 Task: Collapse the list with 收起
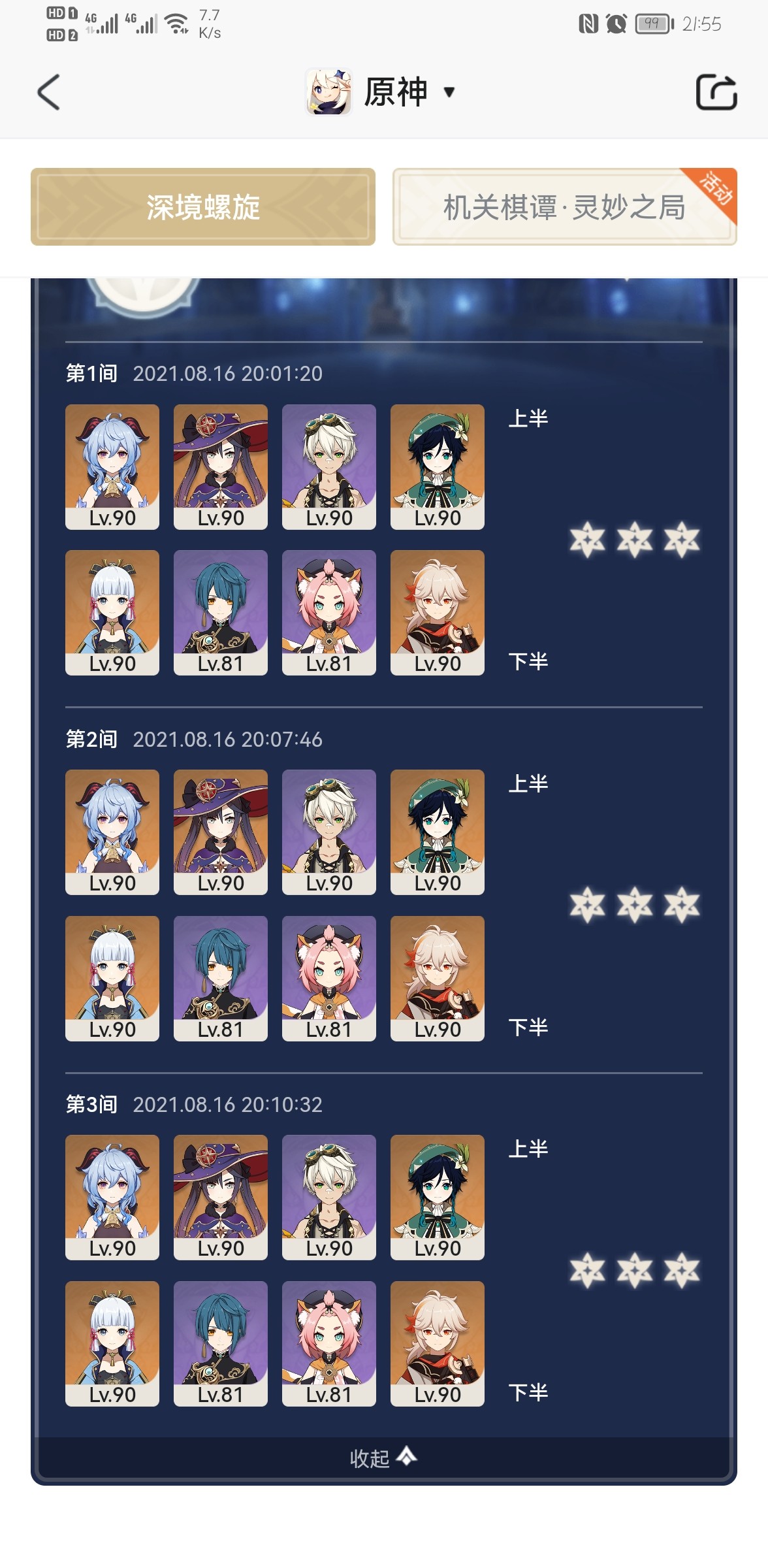click(x=383, y=1458)
